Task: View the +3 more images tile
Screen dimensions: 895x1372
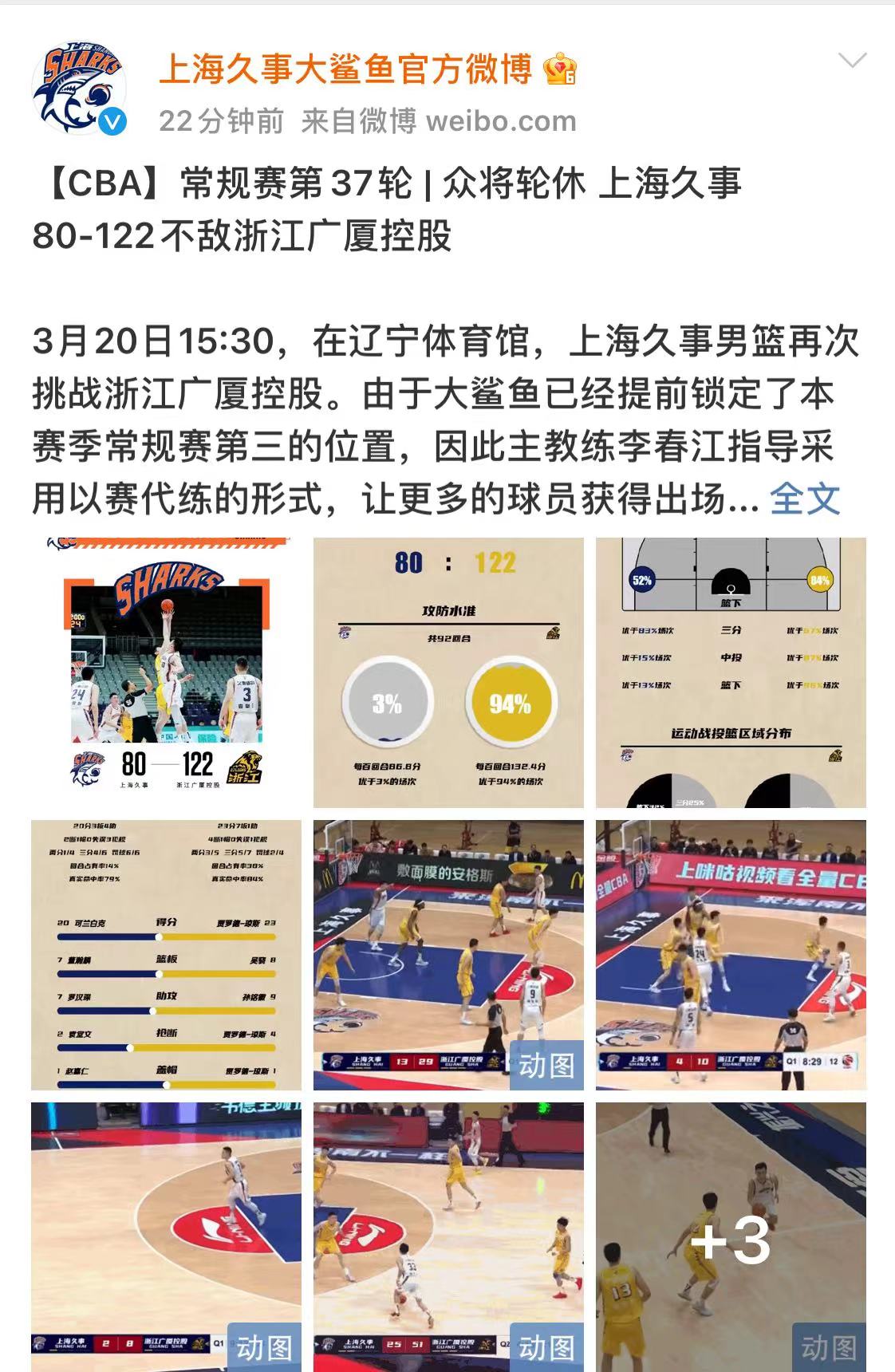Action: pyautogui.click(x=731, y=1236)
